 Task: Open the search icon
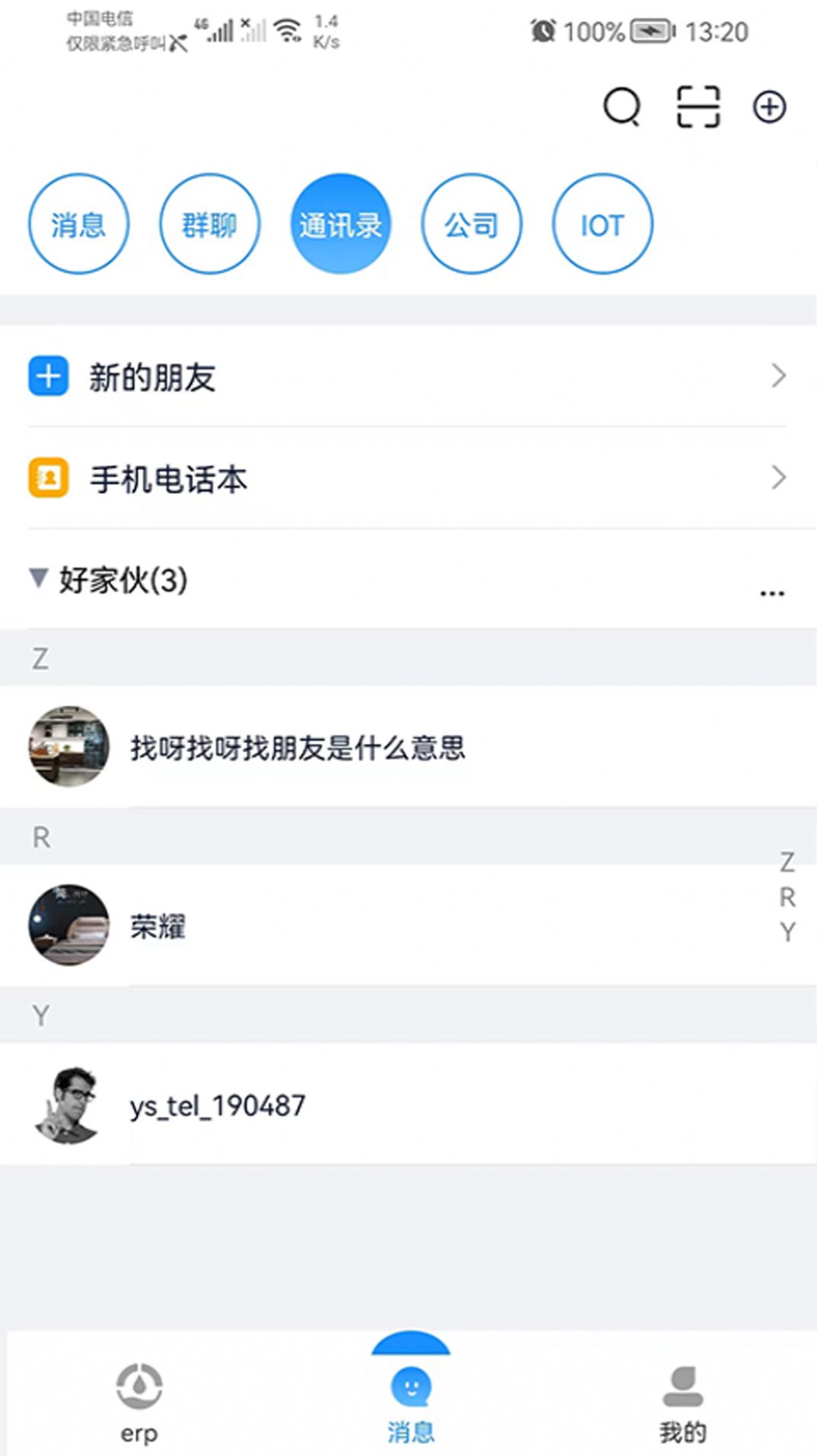[x=621, y=108]
